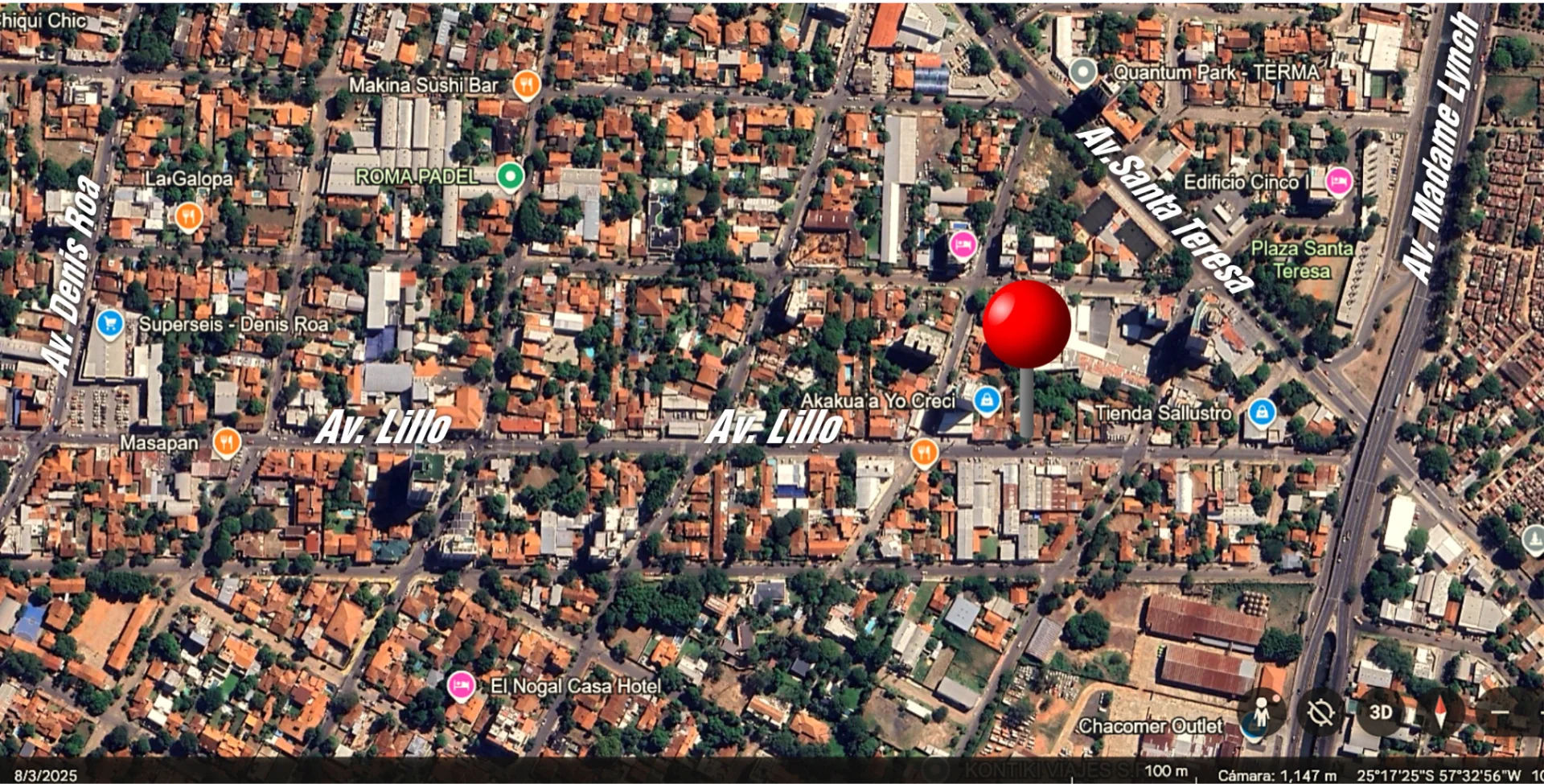Select the Superseis - Denis Roa marker
Image resolution: width=1544 pixels, height=784 pixels.
[x=109, y=324]
